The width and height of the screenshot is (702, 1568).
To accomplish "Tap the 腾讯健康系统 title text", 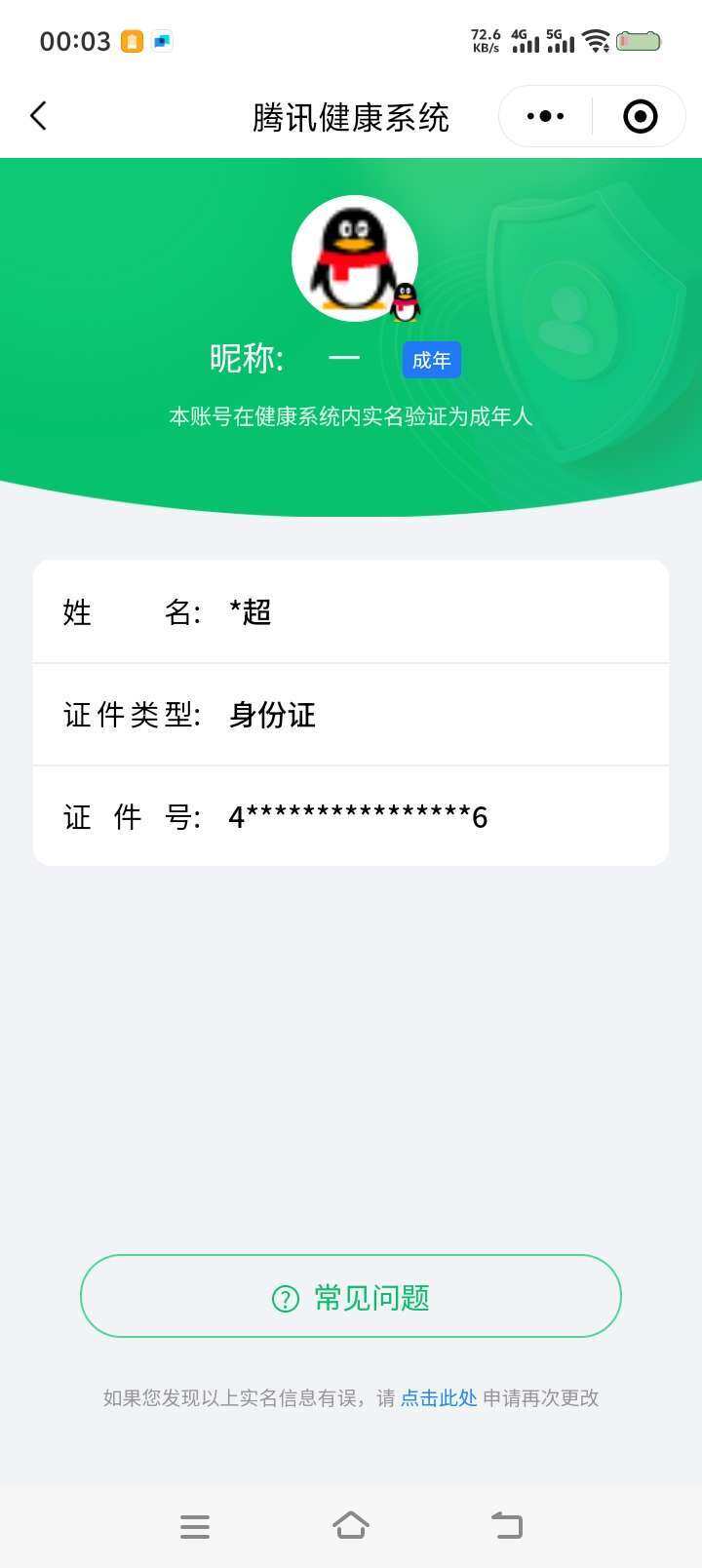I will [351, 116].
